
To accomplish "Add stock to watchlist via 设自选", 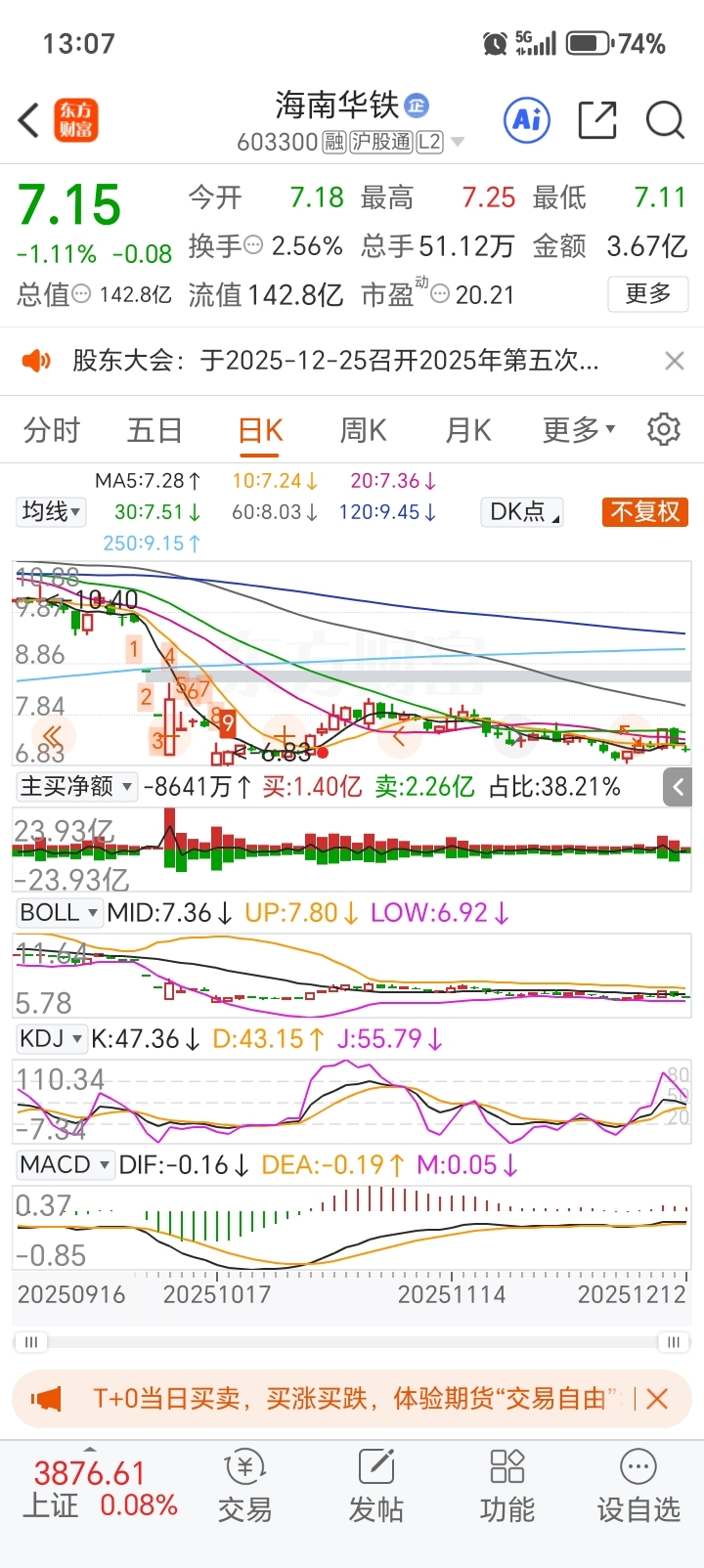I will click(x=638, y=1488).
